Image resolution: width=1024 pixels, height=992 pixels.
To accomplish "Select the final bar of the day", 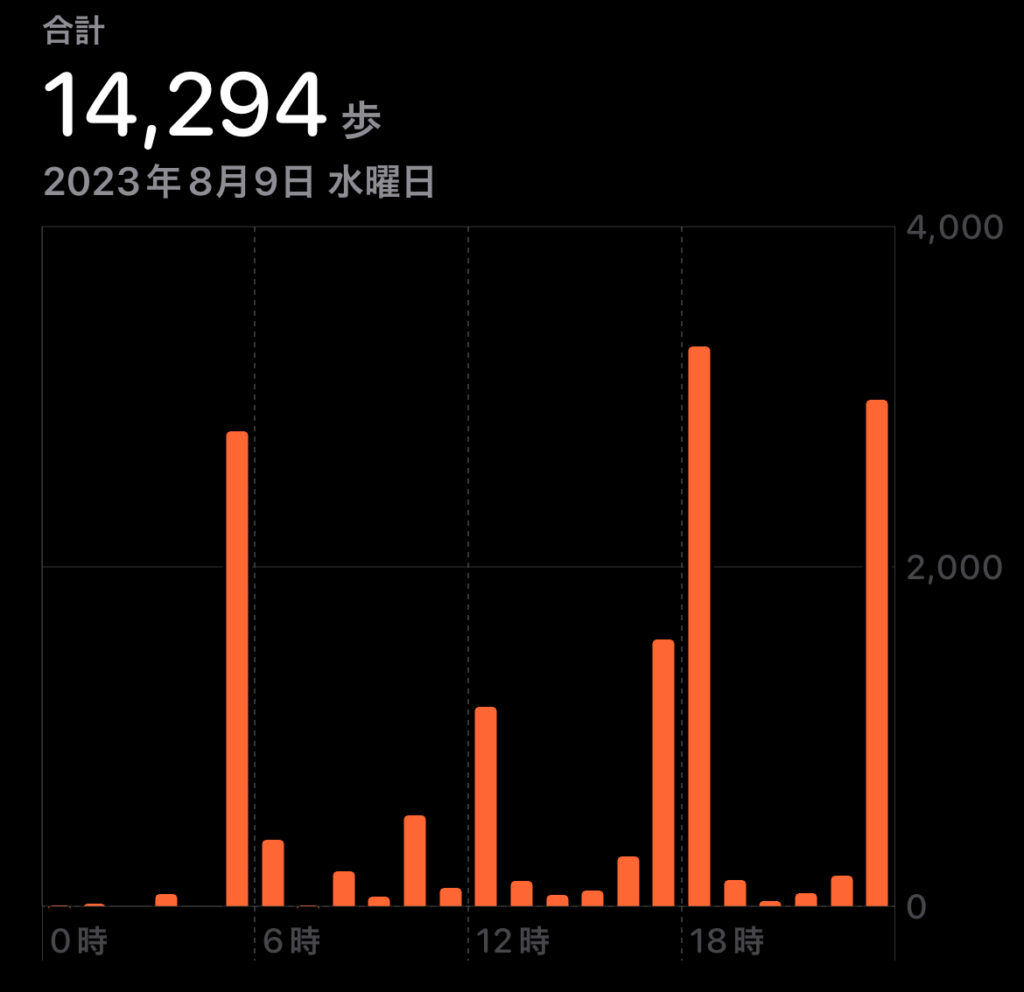I will [x=876, y=652].
